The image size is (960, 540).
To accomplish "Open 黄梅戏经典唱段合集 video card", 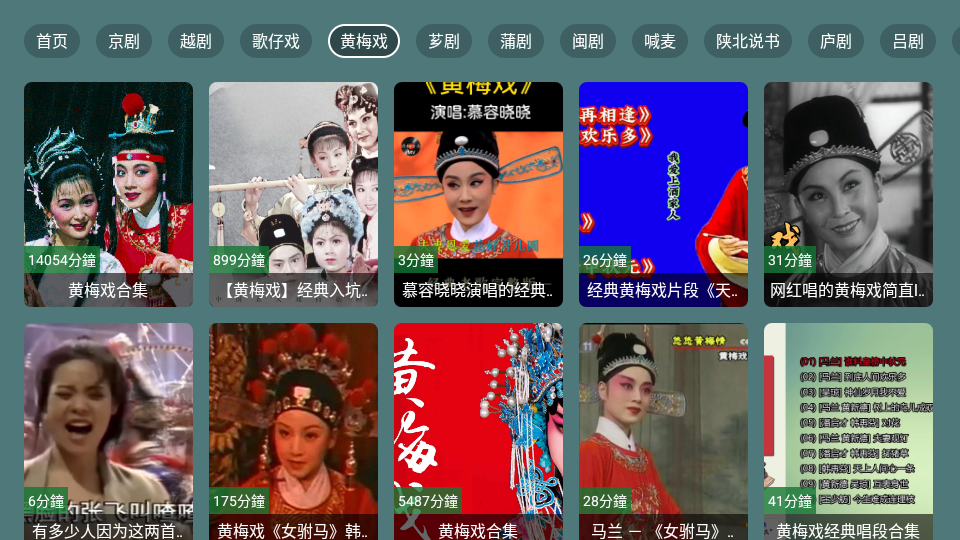I will tap(848, 430).
